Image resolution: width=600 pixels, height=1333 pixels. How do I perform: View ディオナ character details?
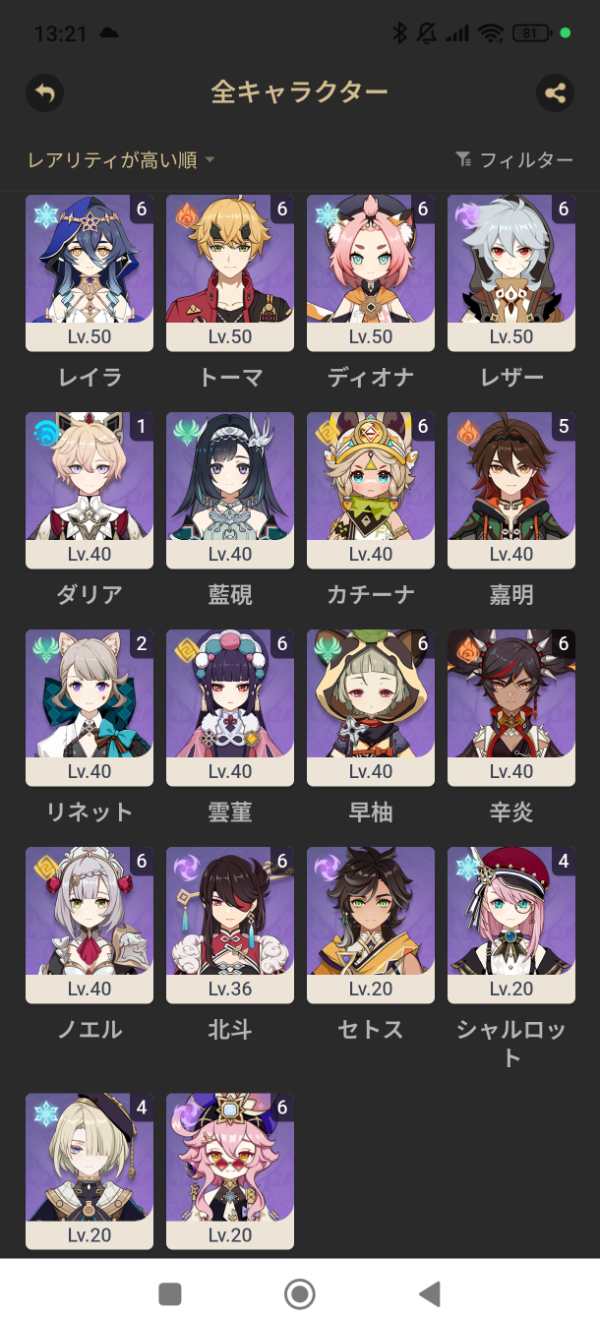(371, 273)
